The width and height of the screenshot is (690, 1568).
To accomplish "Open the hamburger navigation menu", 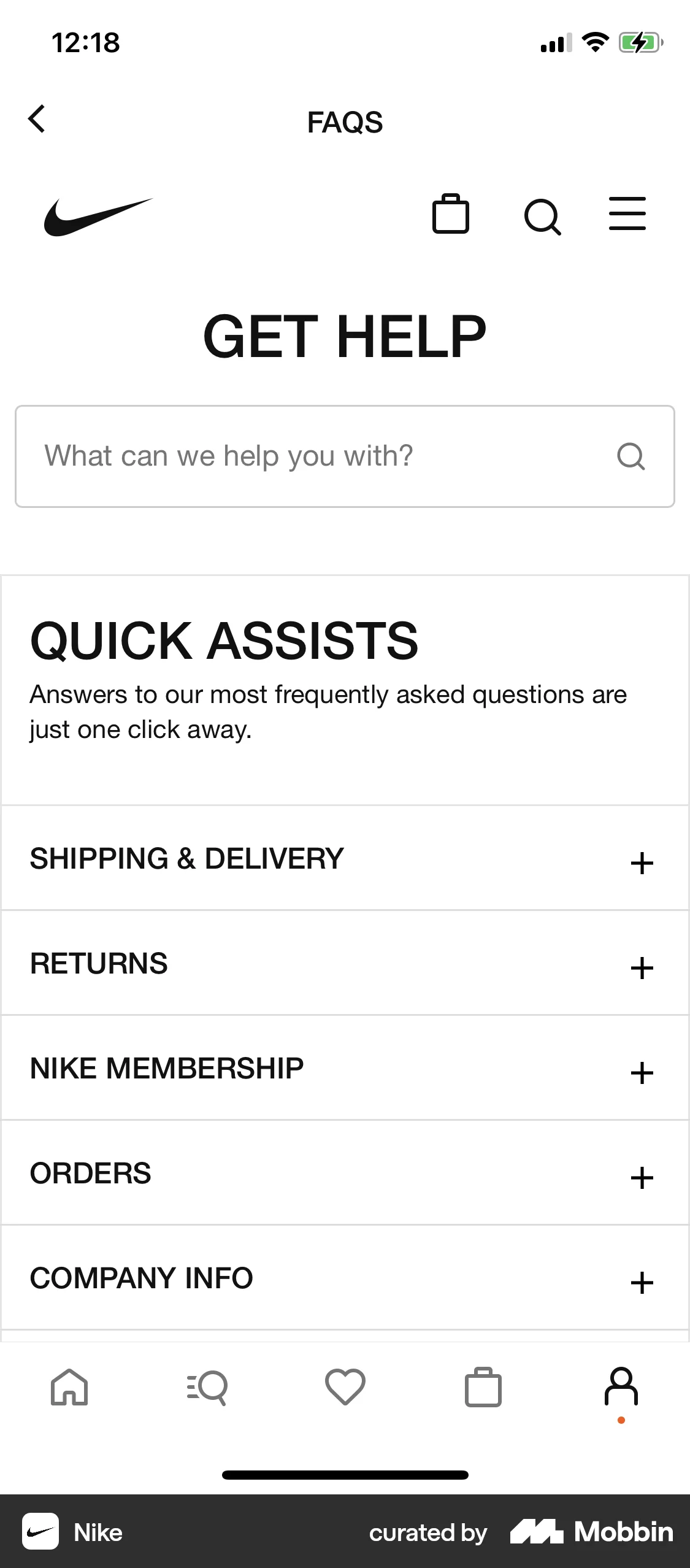I will [x=627, y=214].
